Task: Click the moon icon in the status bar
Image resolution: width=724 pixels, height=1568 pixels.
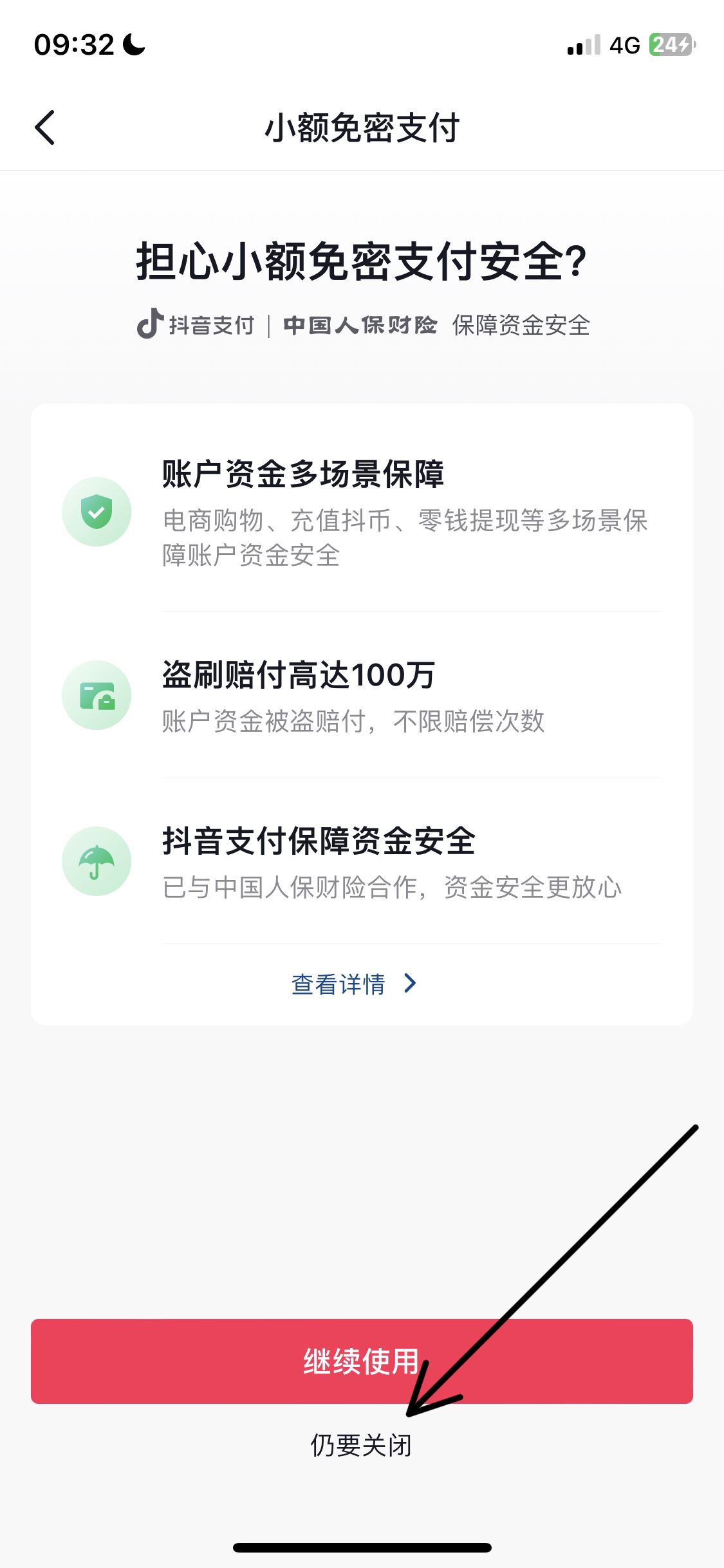Action: pos(131,44)
